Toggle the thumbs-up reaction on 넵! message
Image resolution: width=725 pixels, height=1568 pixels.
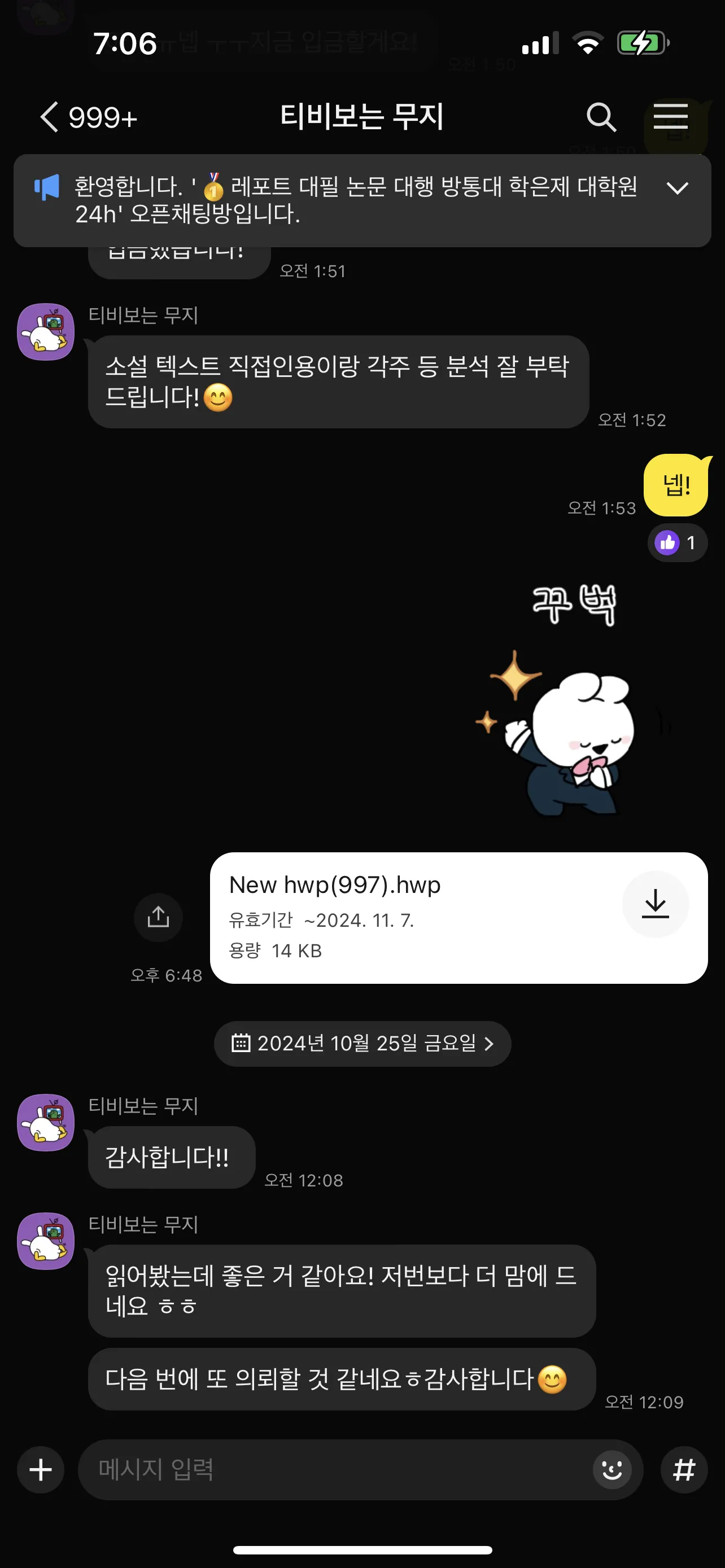[677, 542]
